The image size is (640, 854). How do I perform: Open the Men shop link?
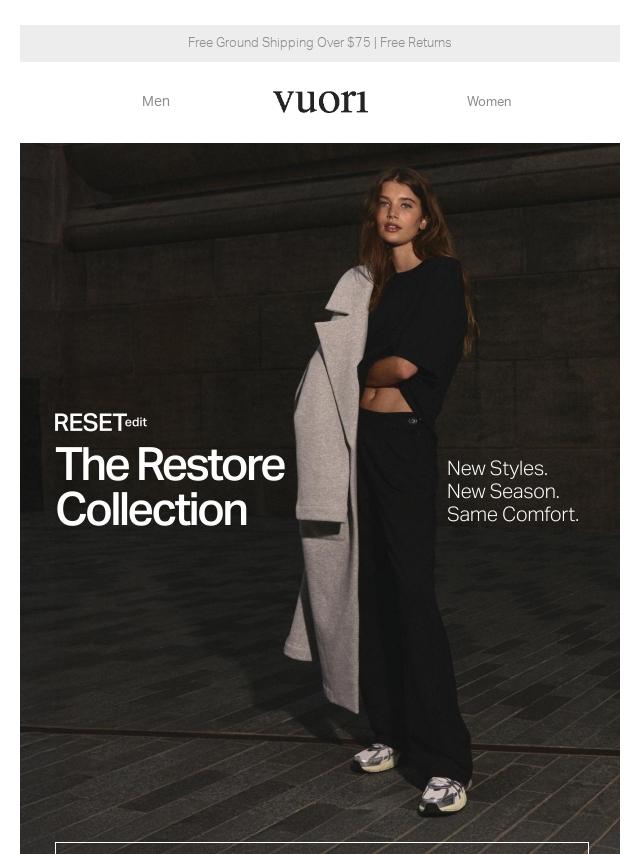pyautogui.click(x=156, y=101)
